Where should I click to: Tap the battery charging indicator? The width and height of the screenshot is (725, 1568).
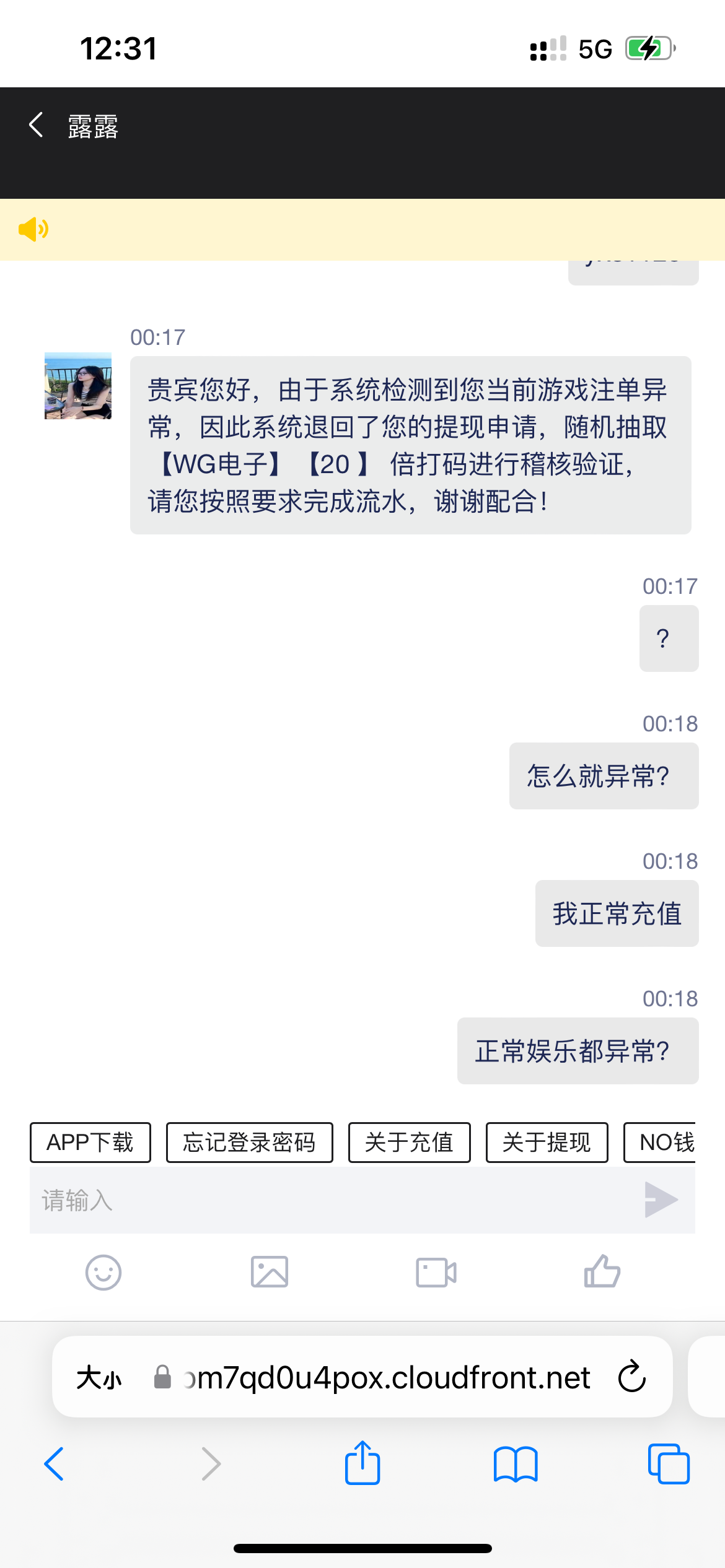(x=648, y=47)
